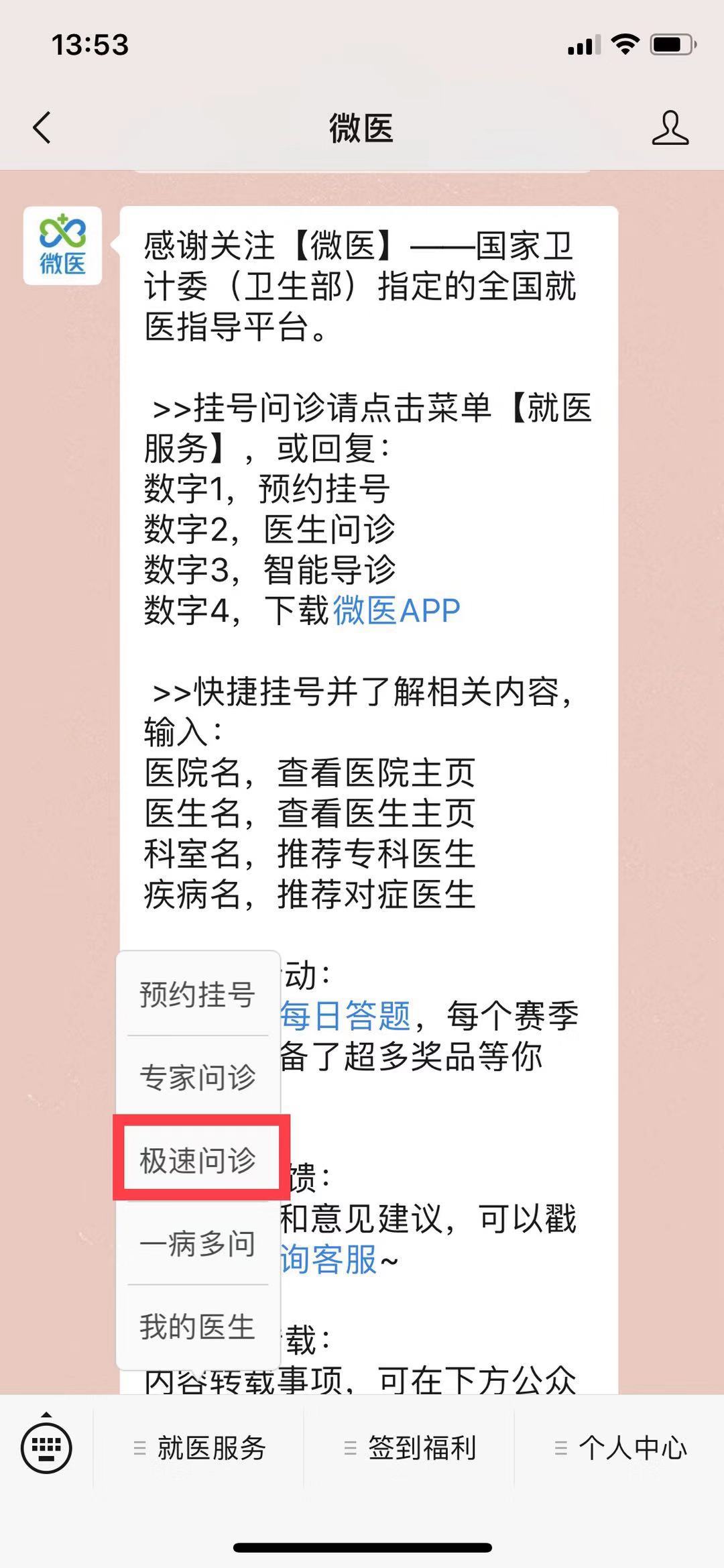This screenshot has width=724, height=1568.
Task: Choose 专家问诊 in the popup menu
Action: coord(198,1077)
